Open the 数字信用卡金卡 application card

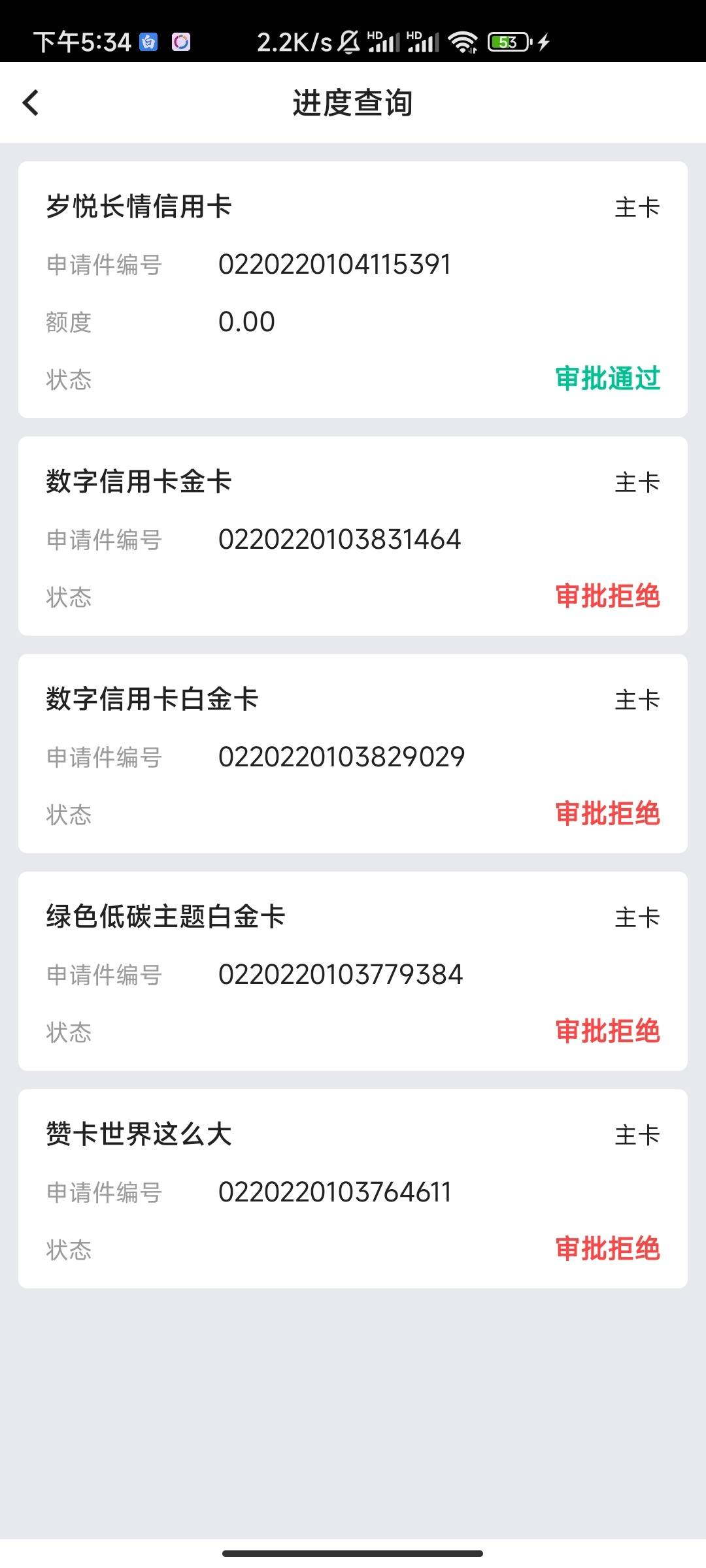(x=353, y=536)
